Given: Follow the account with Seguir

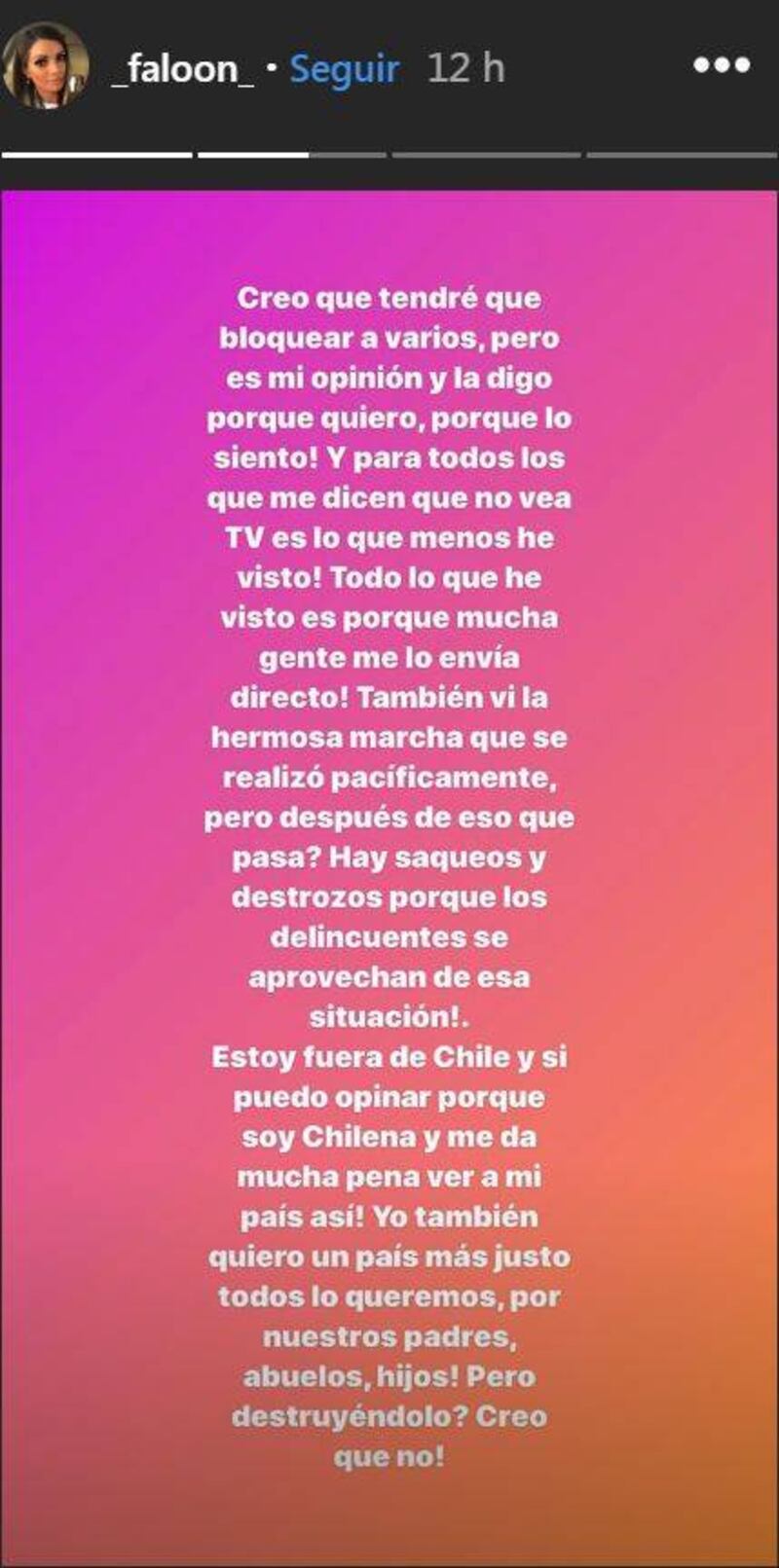Looking at the screenshot, I should point(345,69).
